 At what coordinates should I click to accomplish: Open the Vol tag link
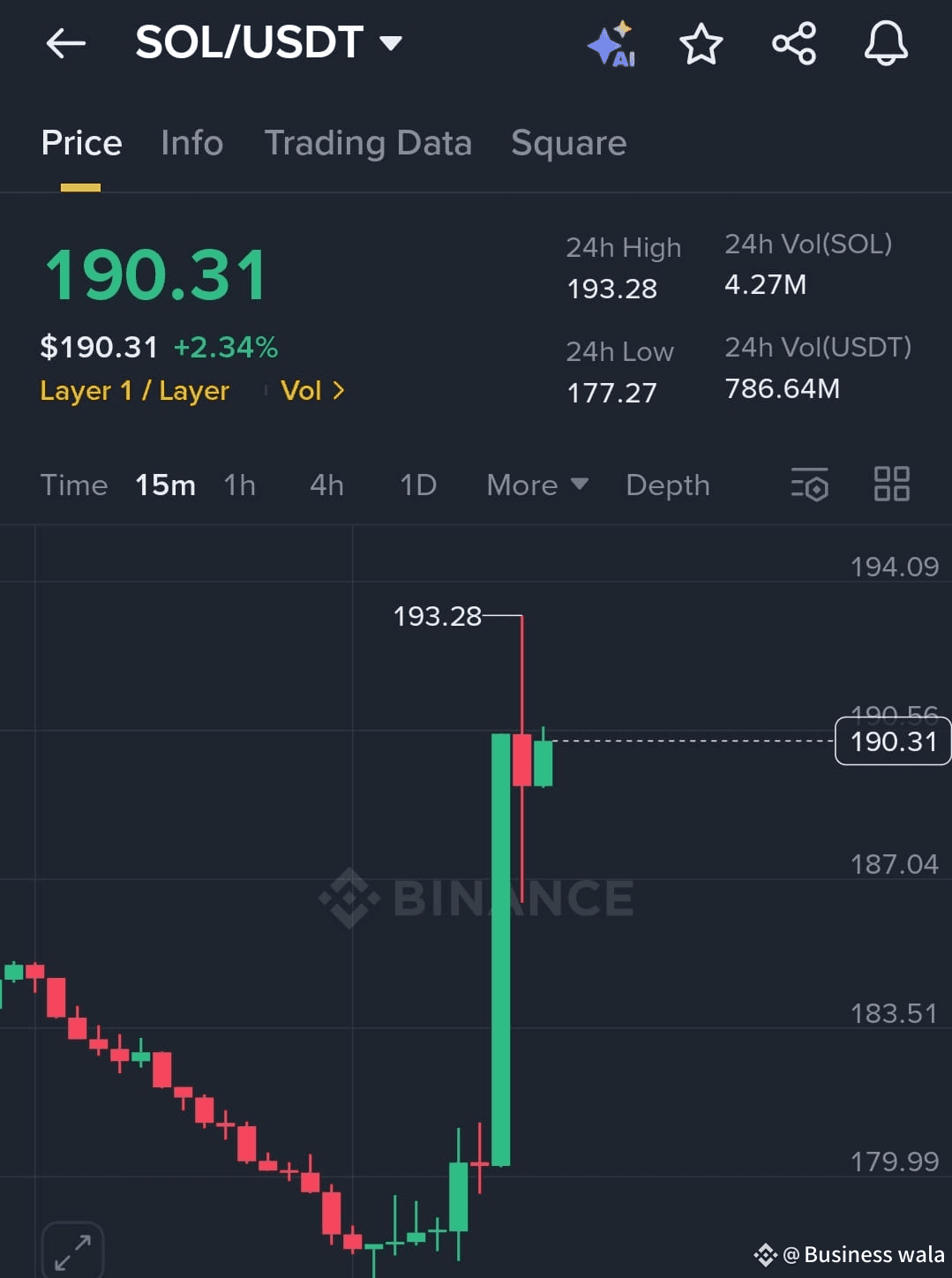(x=311, y=390)
